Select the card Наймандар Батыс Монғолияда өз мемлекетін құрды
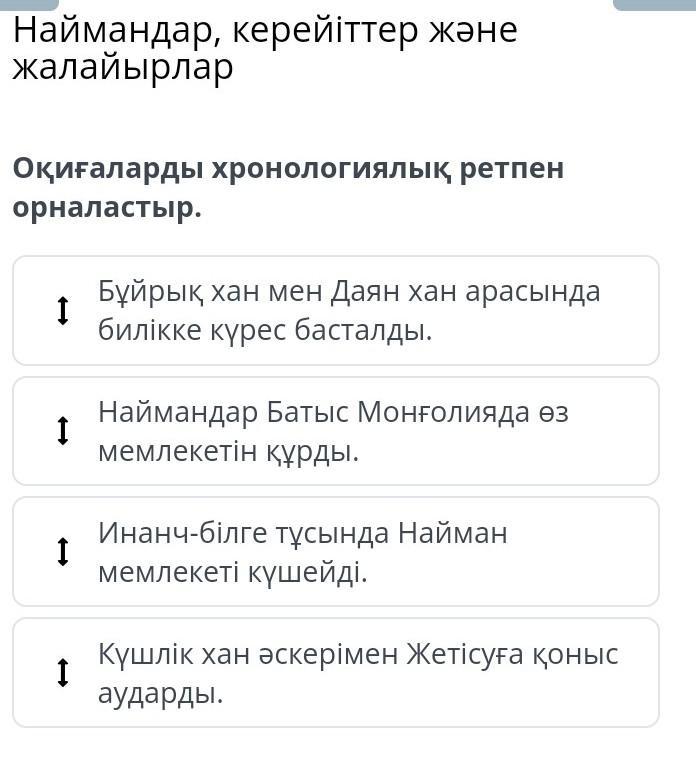The image size is (696, 769). tap(335, 431)
